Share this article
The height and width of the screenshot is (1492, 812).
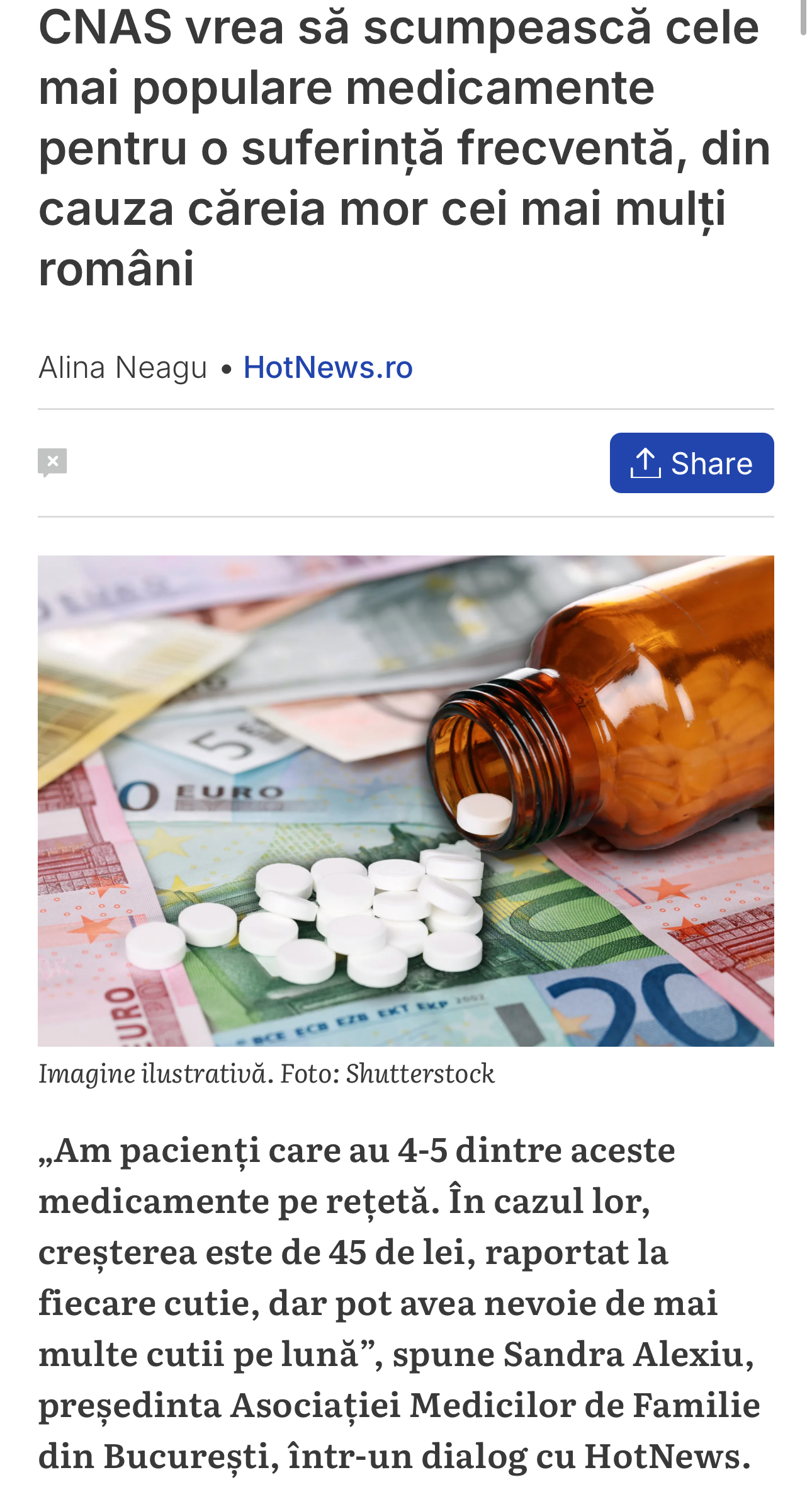(691, 463)
